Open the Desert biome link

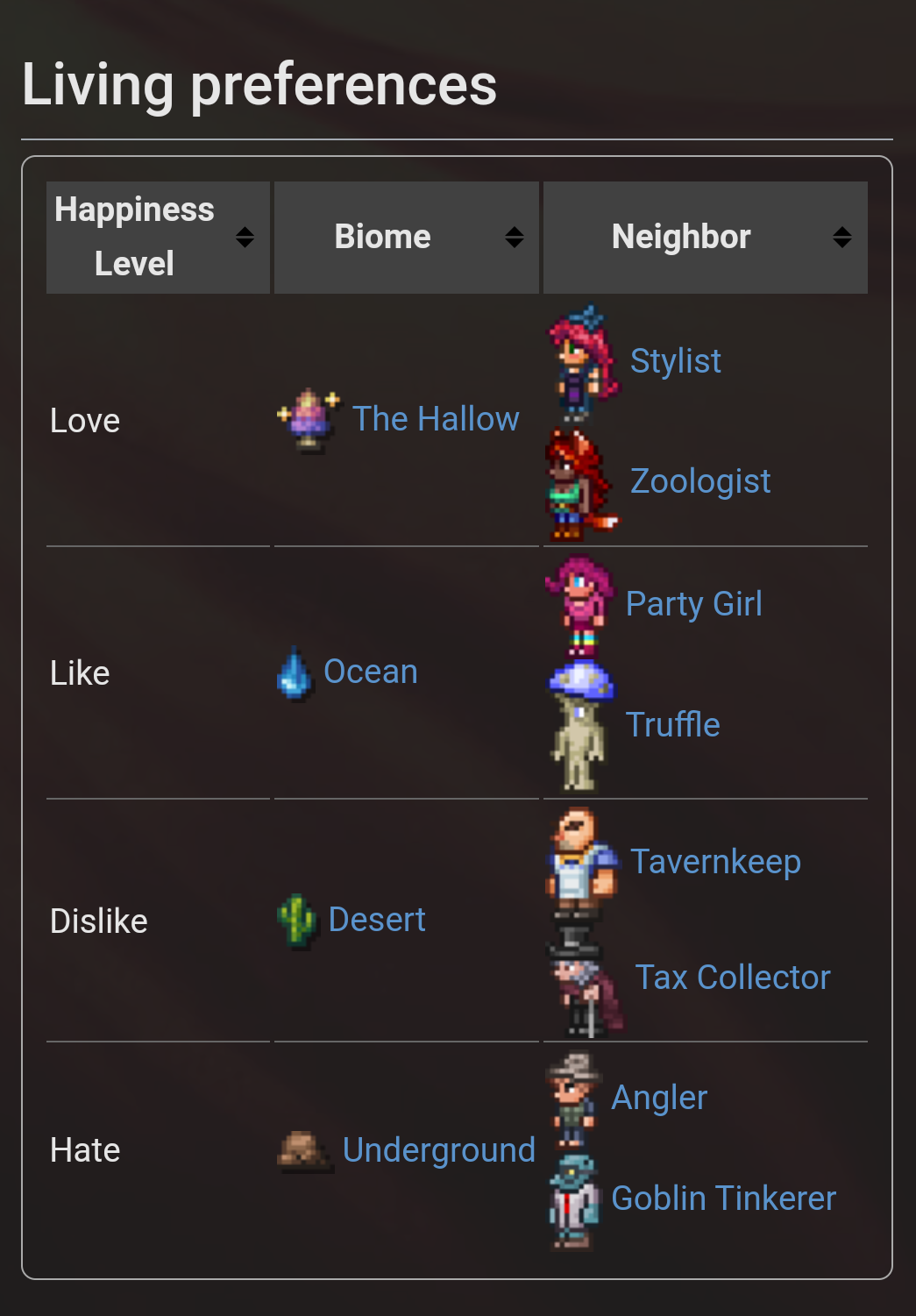[x=376, y=920]
